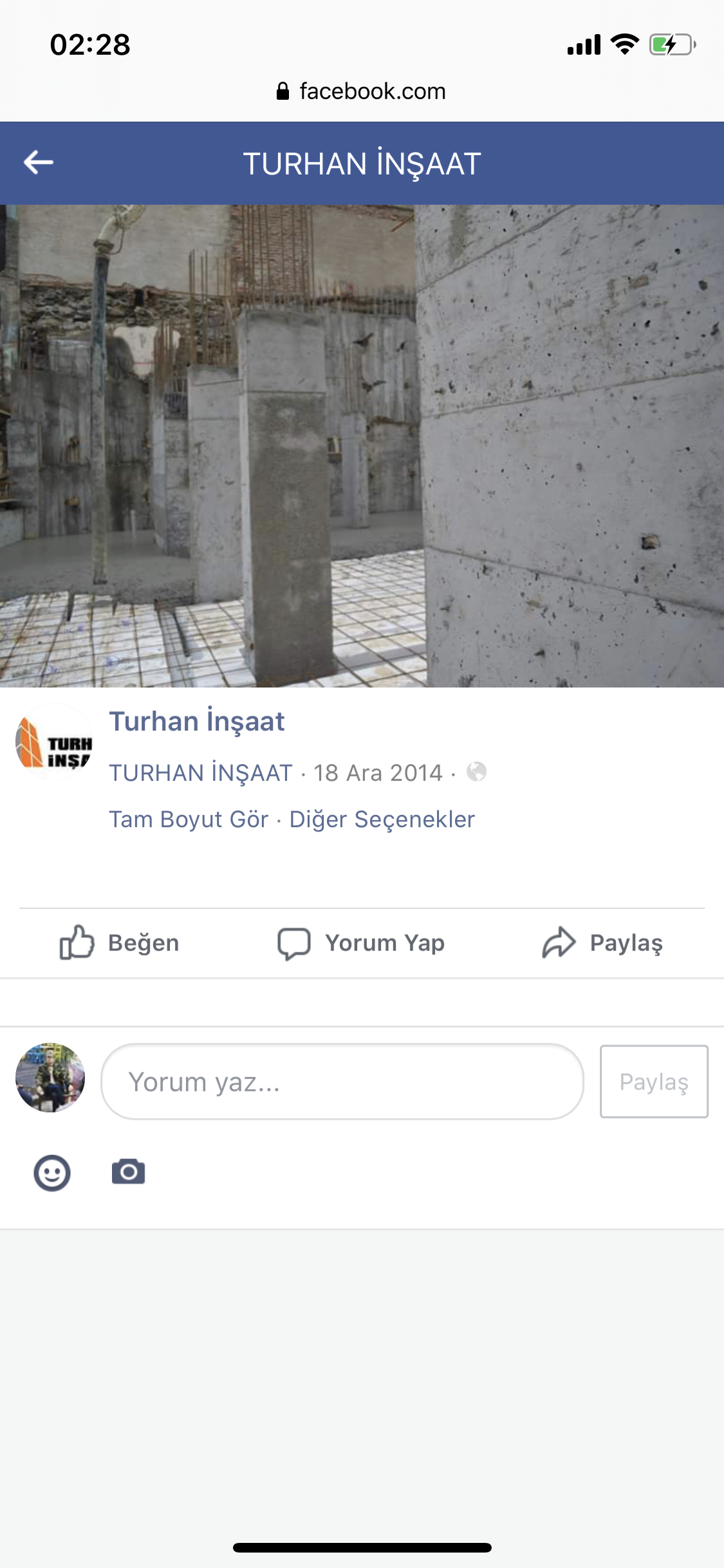Like the photo with Beğen
The image size is (724, 1568).
click(x=120, y=943)
